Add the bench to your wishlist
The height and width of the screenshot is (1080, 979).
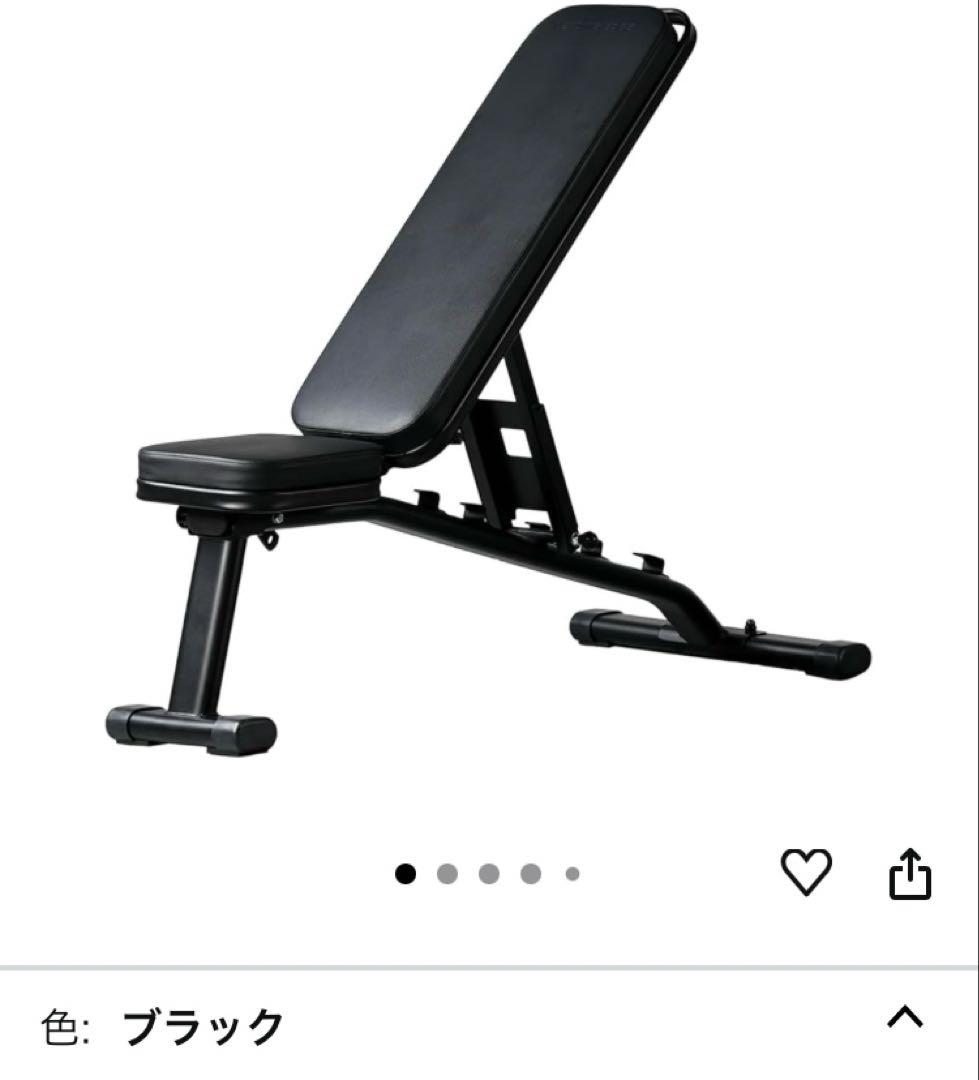[x=805, y=873]
